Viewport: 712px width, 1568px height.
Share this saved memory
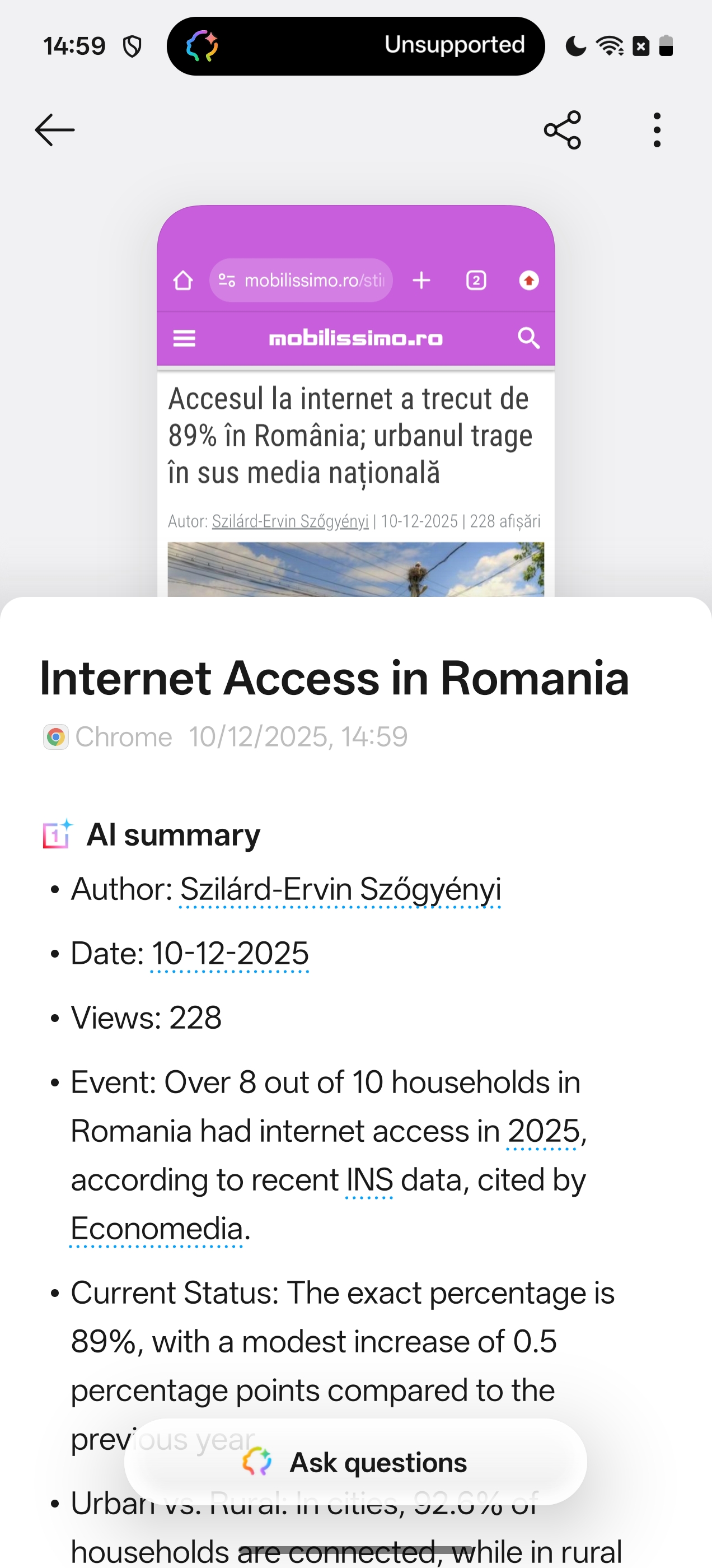(563, 130)
